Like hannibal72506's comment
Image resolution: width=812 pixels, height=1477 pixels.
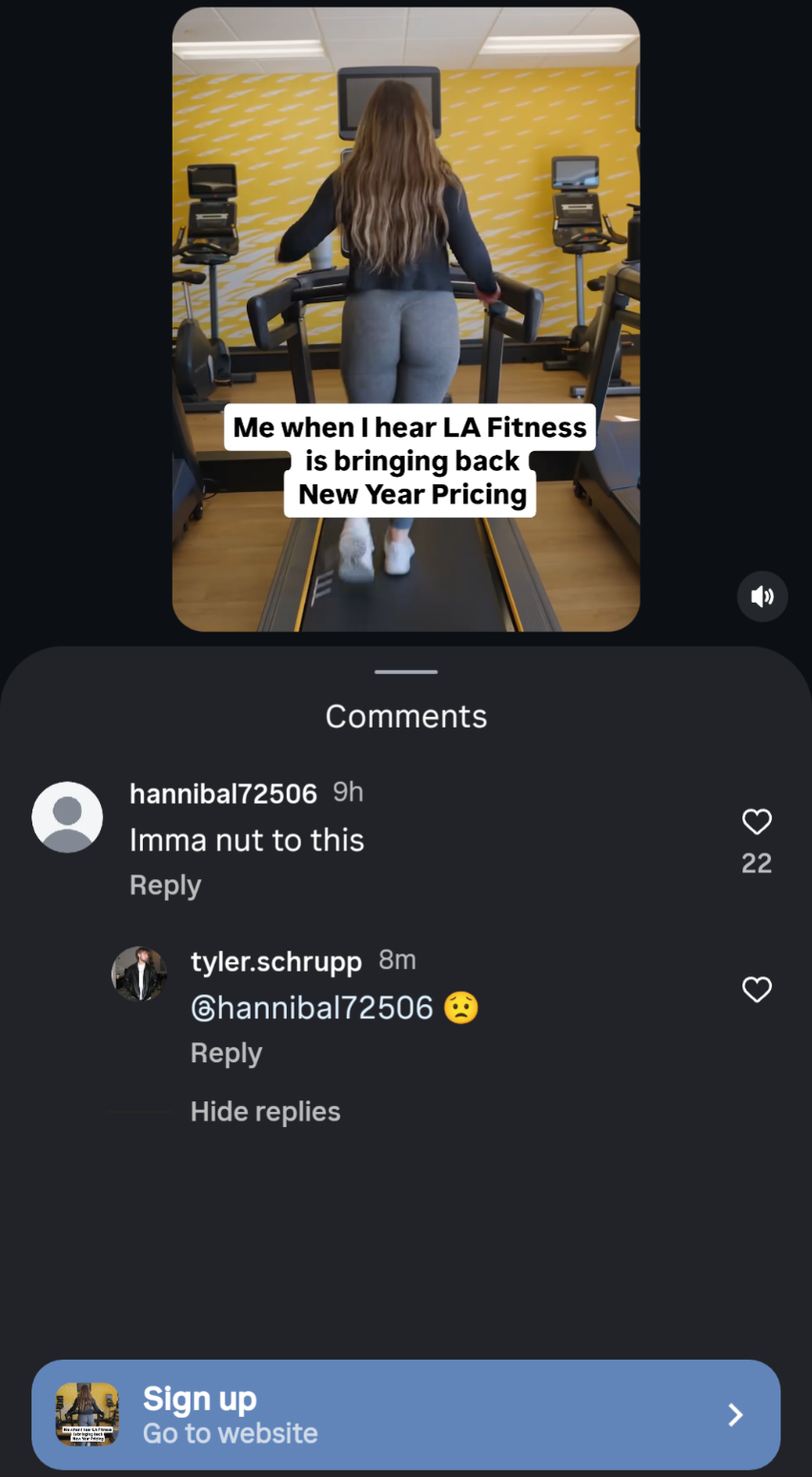click(x=756, y=822)
